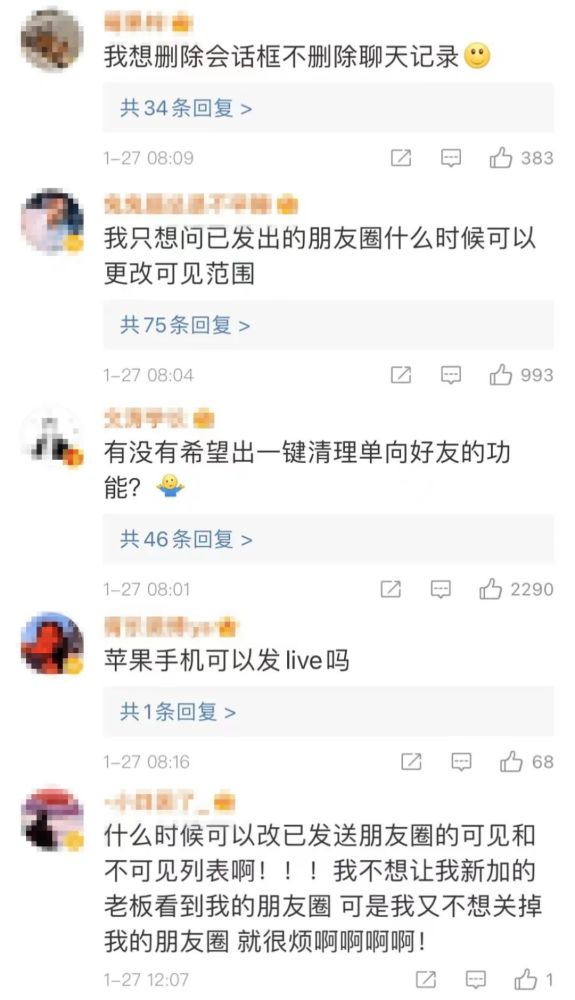
Task: Reply to the 我想删除会话框 comment
Action: tap(451, 158)
